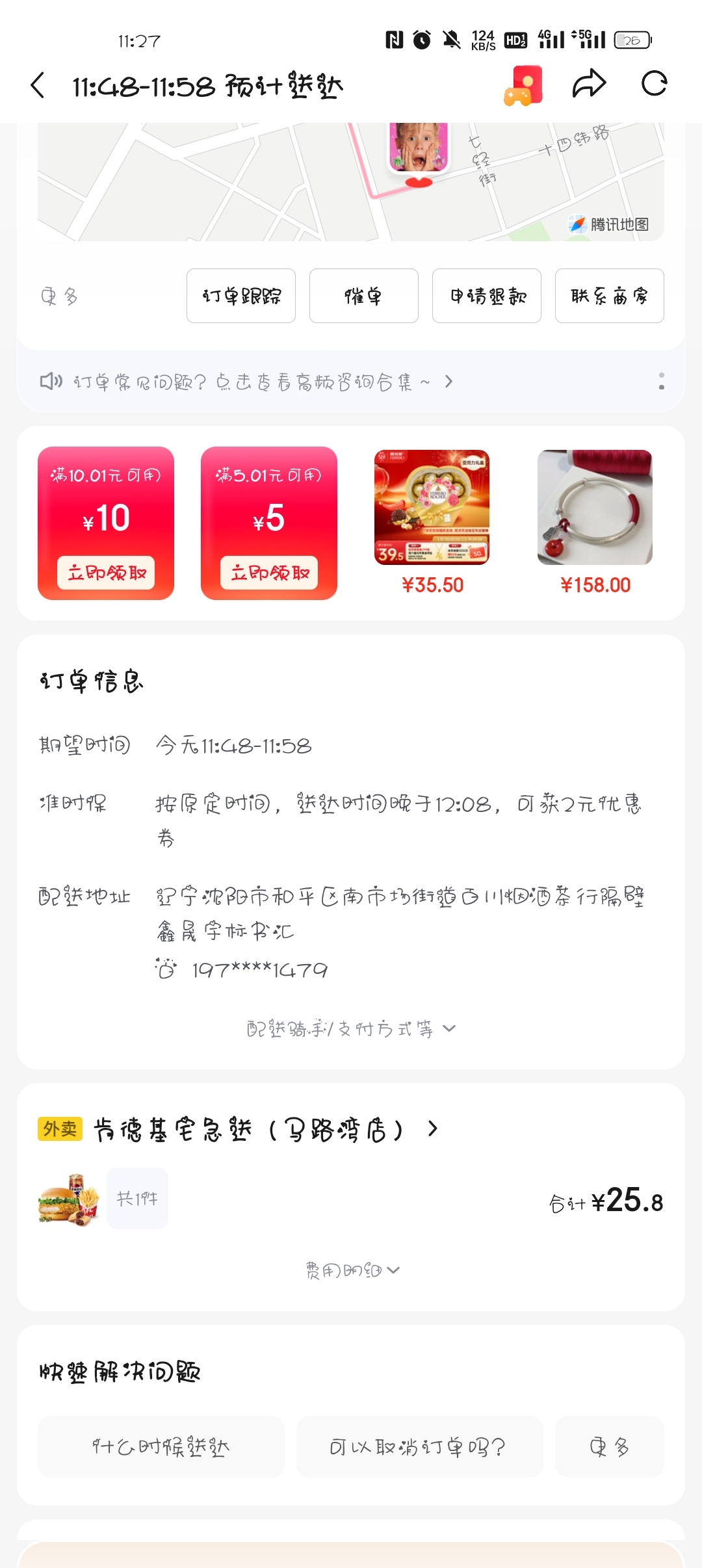Claim the ¥10 coupon

click(x=106, y=573)
